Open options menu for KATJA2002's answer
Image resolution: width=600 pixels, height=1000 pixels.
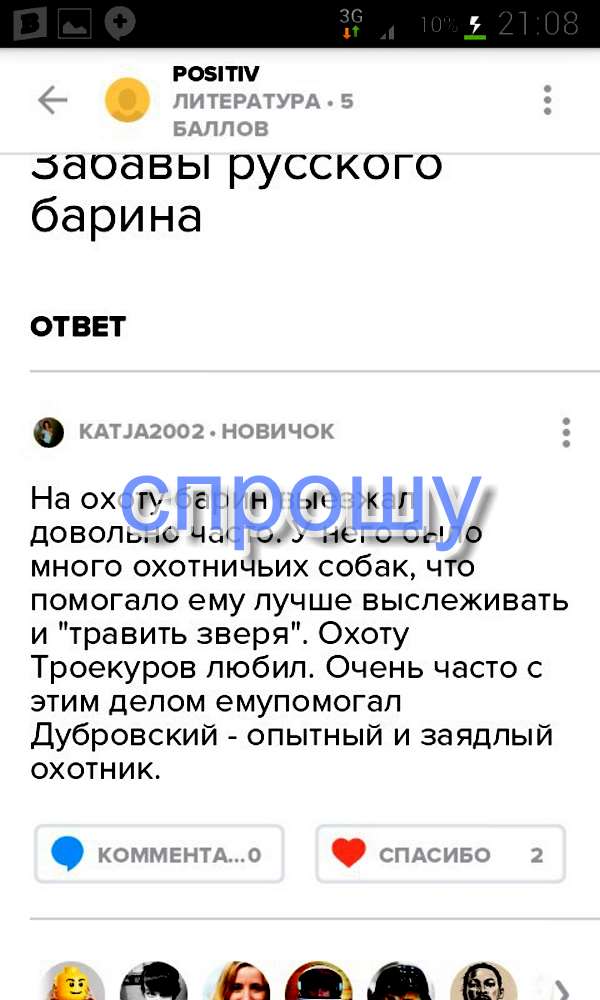566,432
